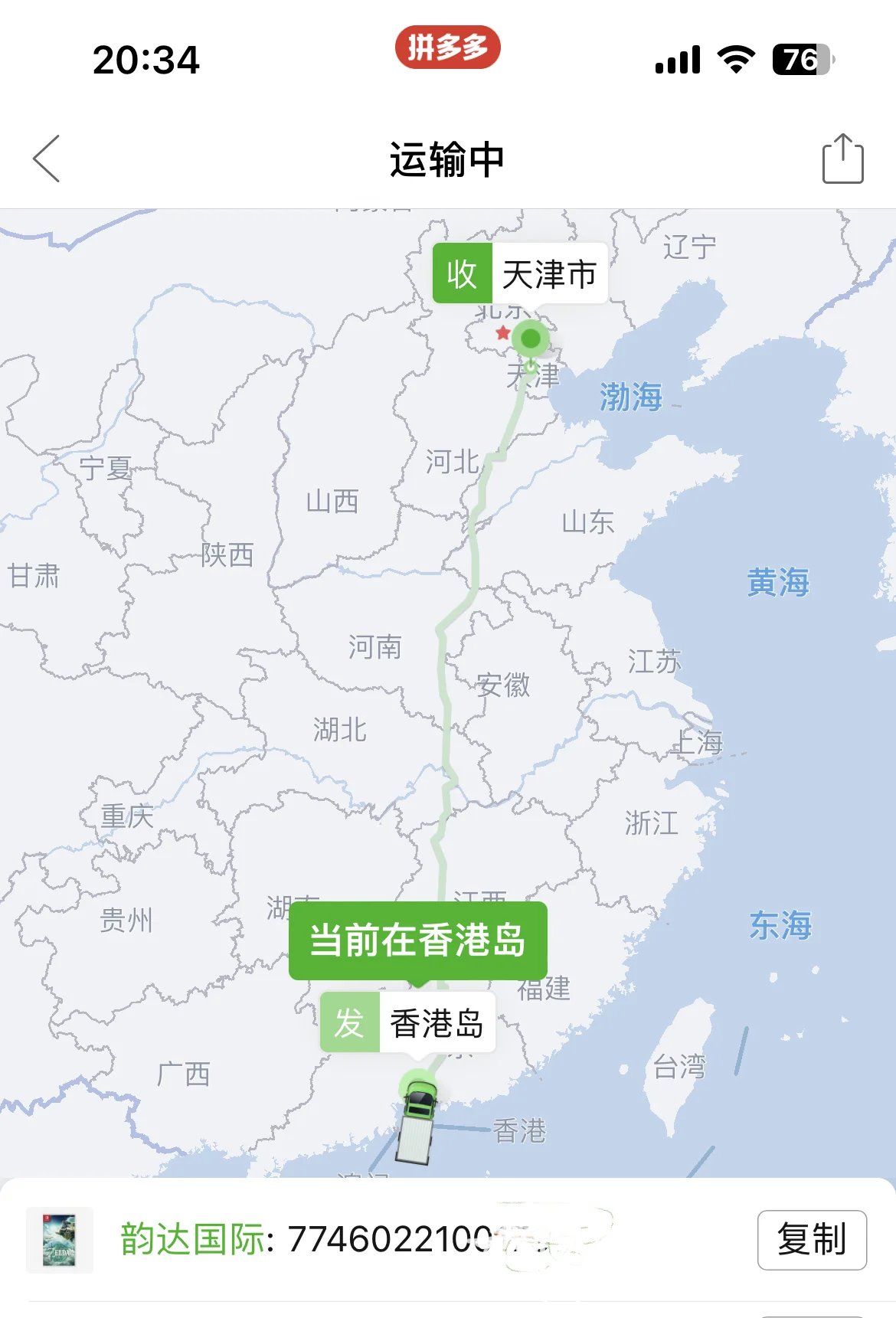This screenshot has height=1318, width=896.
Task: Tap the red 拼多多 badge in status bar
Action: [x=448, y=47]
